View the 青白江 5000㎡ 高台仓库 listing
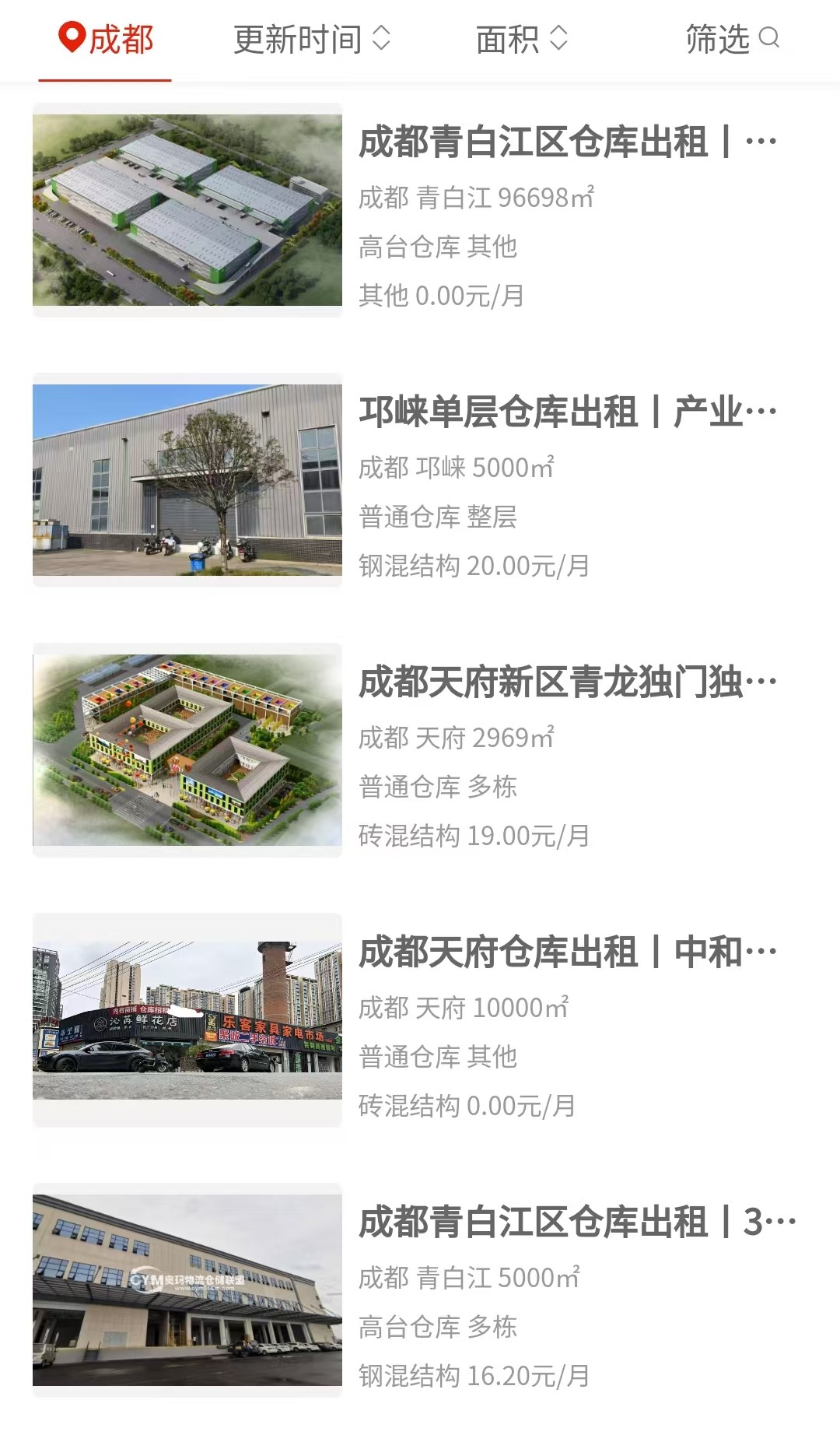840x1442 pixels. coord(420,1290)
